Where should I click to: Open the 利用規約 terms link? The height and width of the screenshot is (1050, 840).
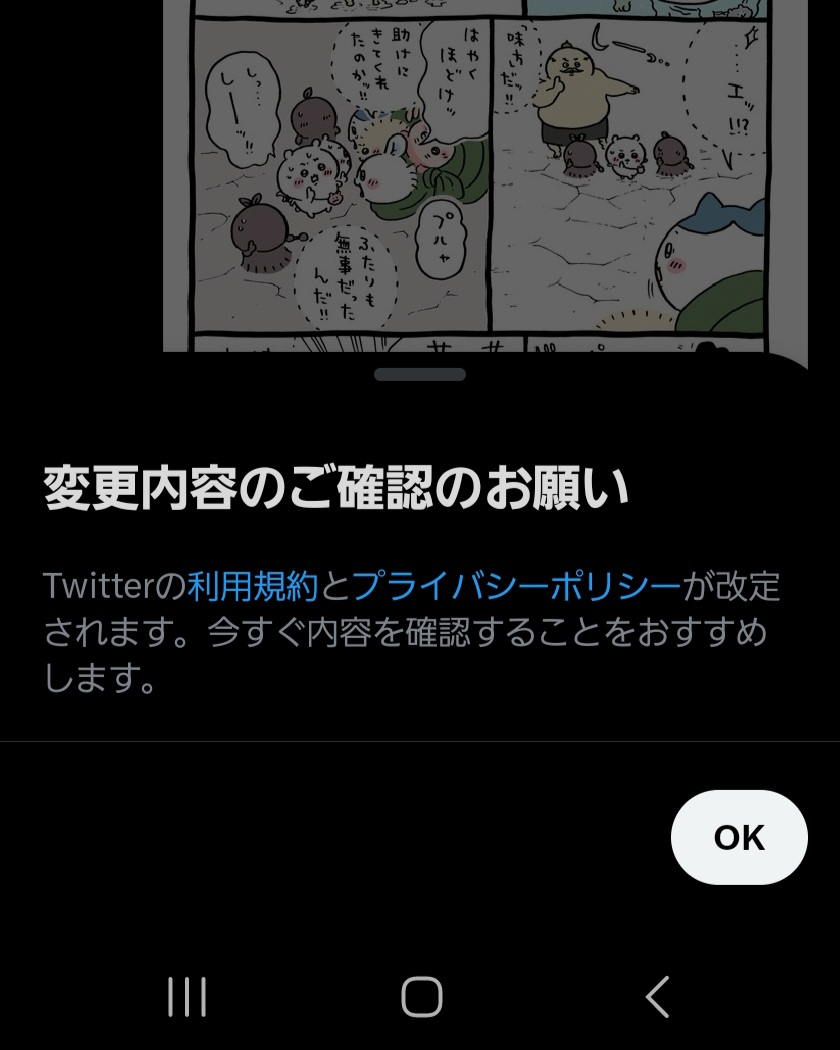point(252,586)
